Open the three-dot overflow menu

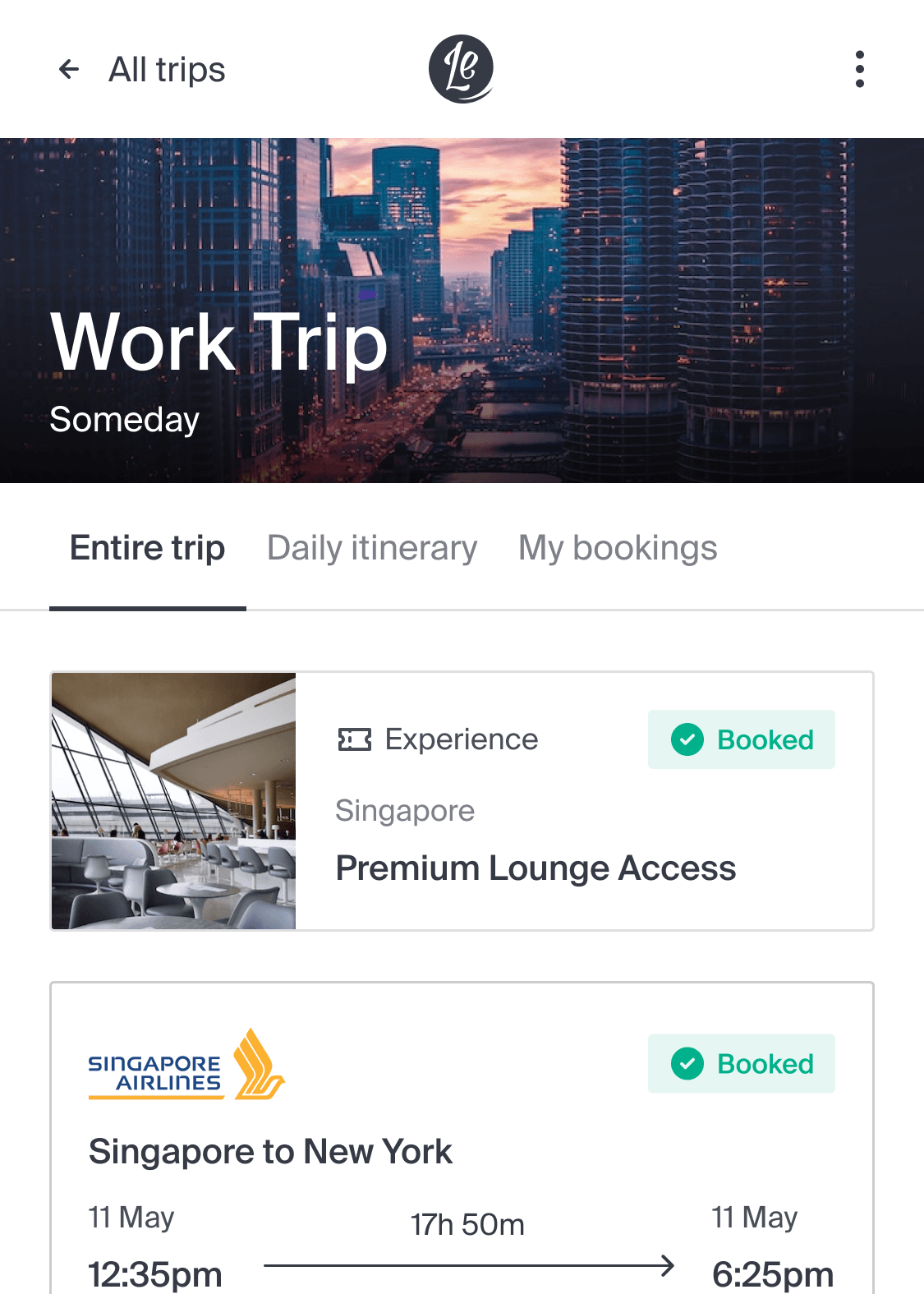click(859, 69)
